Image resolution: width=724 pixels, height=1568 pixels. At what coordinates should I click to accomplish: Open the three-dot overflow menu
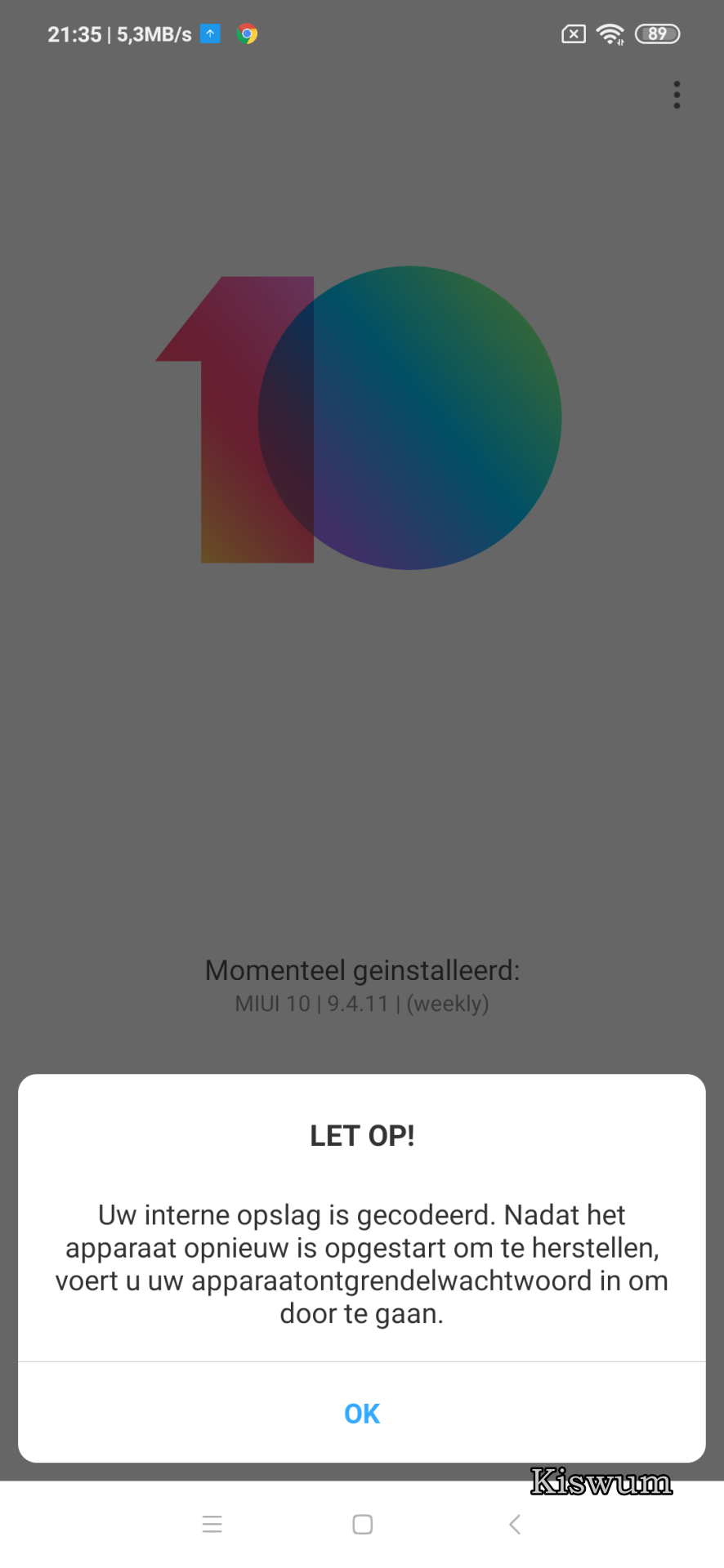coord(677,95)
